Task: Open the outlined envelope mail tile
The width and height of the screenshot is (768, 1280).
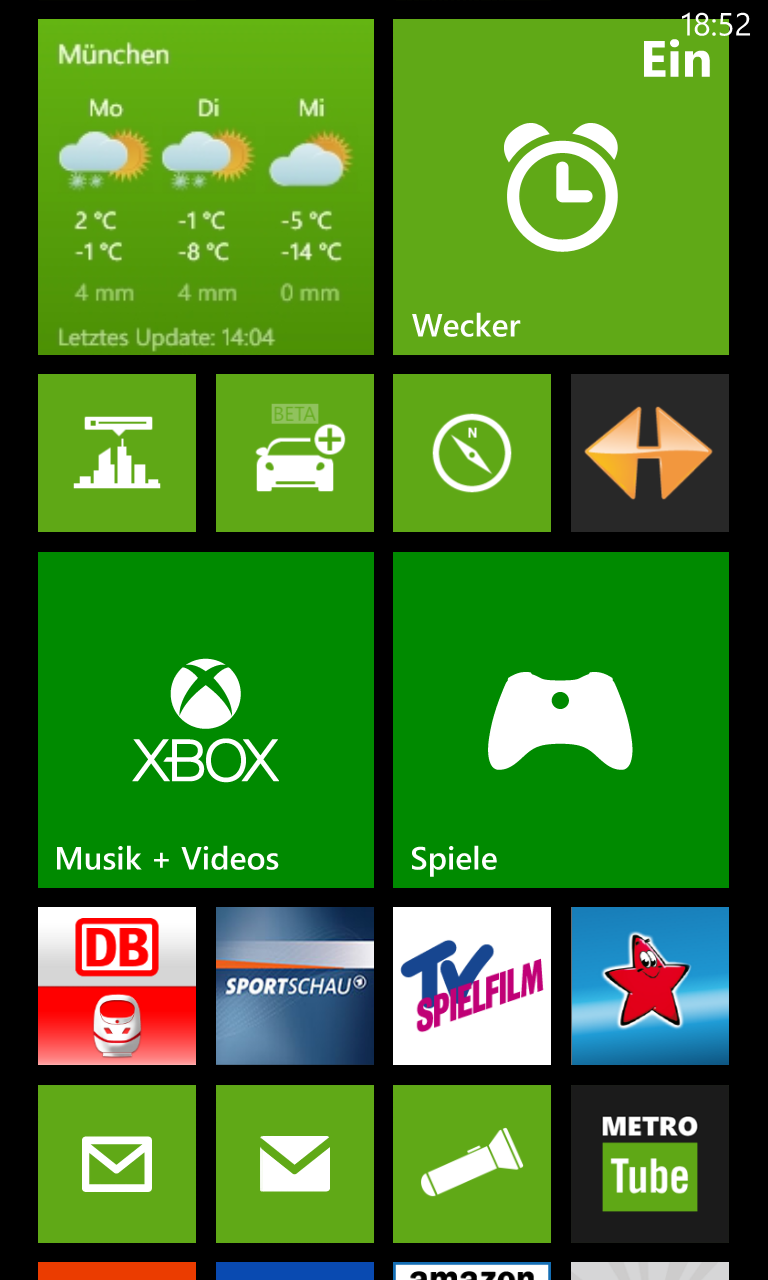Action: pos(117,1164)
